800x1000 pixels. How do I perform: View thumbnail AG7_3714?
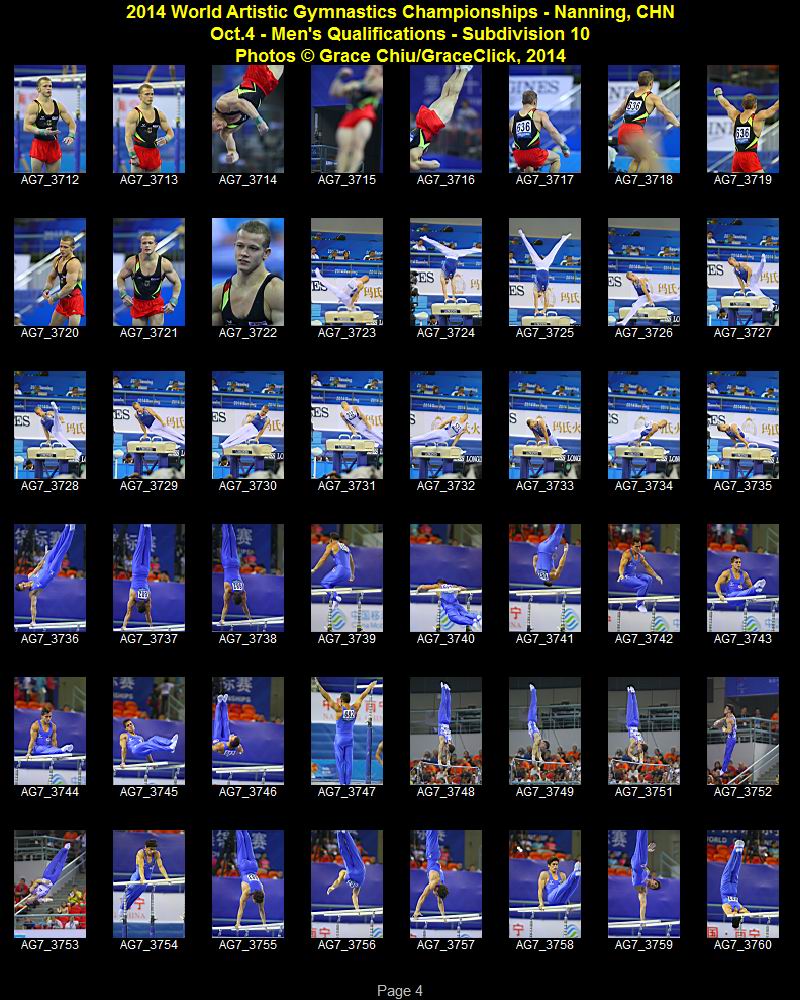point(248,119)
